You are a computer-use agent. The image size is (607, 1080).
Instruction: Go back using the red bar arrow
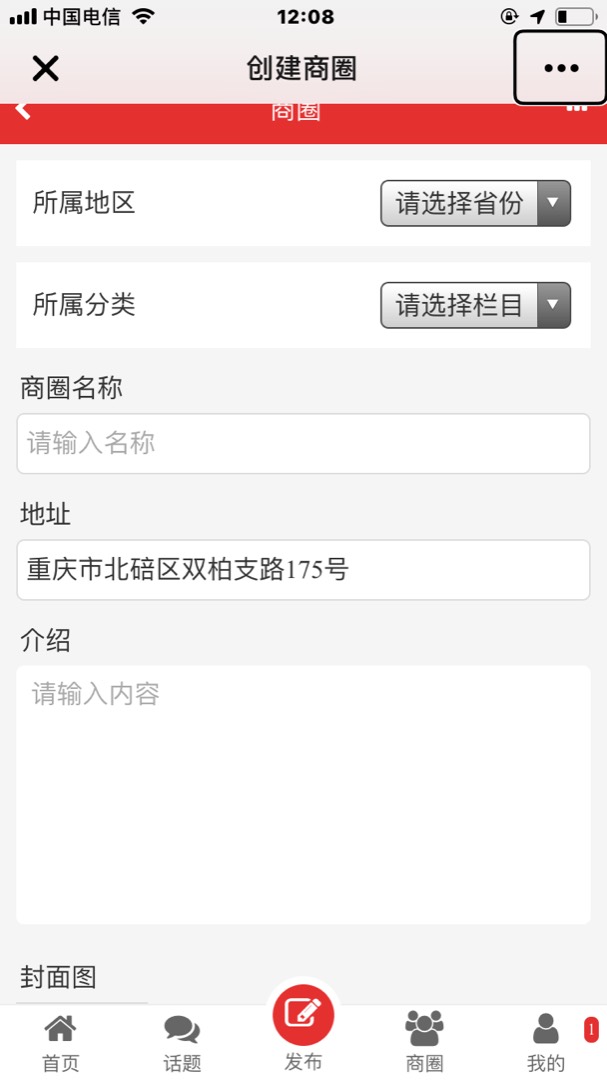(x=24, y=110)
